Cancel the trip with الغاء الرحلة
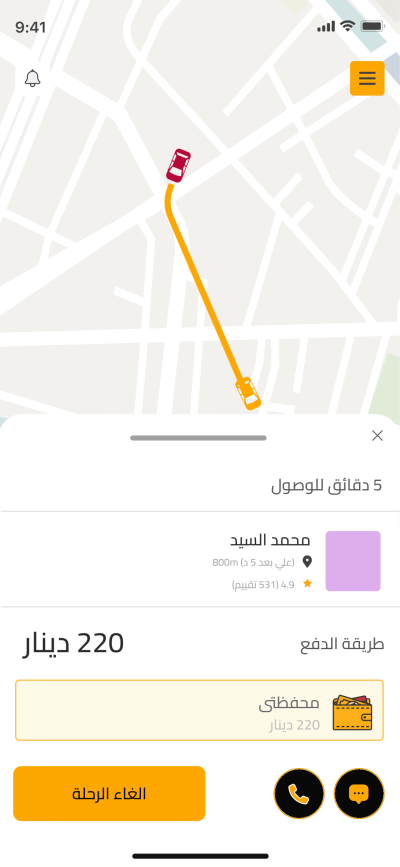400x867 pixels. coord(110,793)
